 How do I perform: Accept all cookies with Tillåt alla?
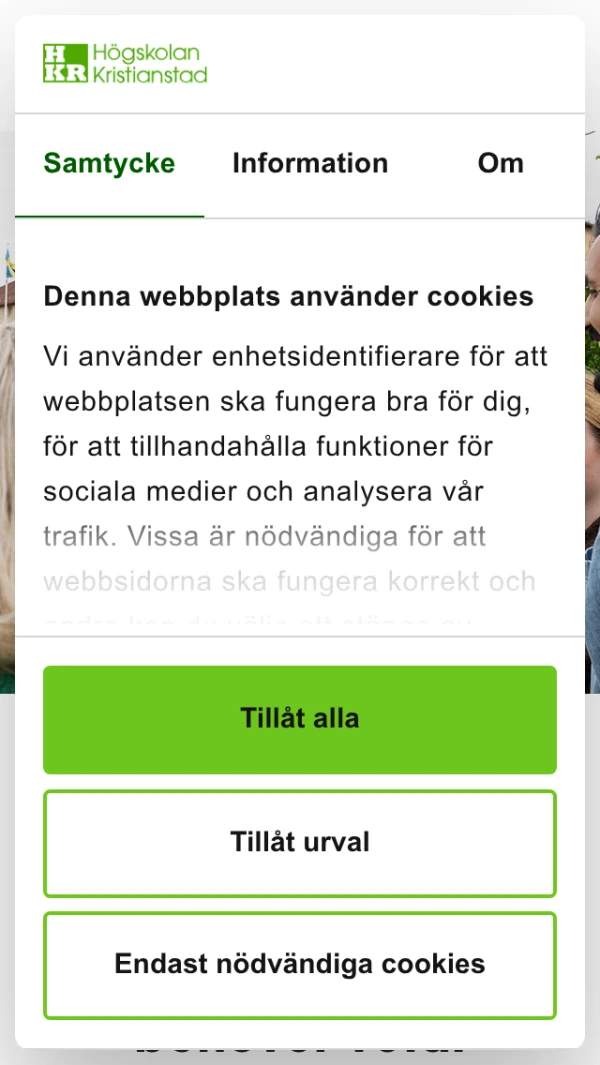pyautogui.click(x=300, y=719)
